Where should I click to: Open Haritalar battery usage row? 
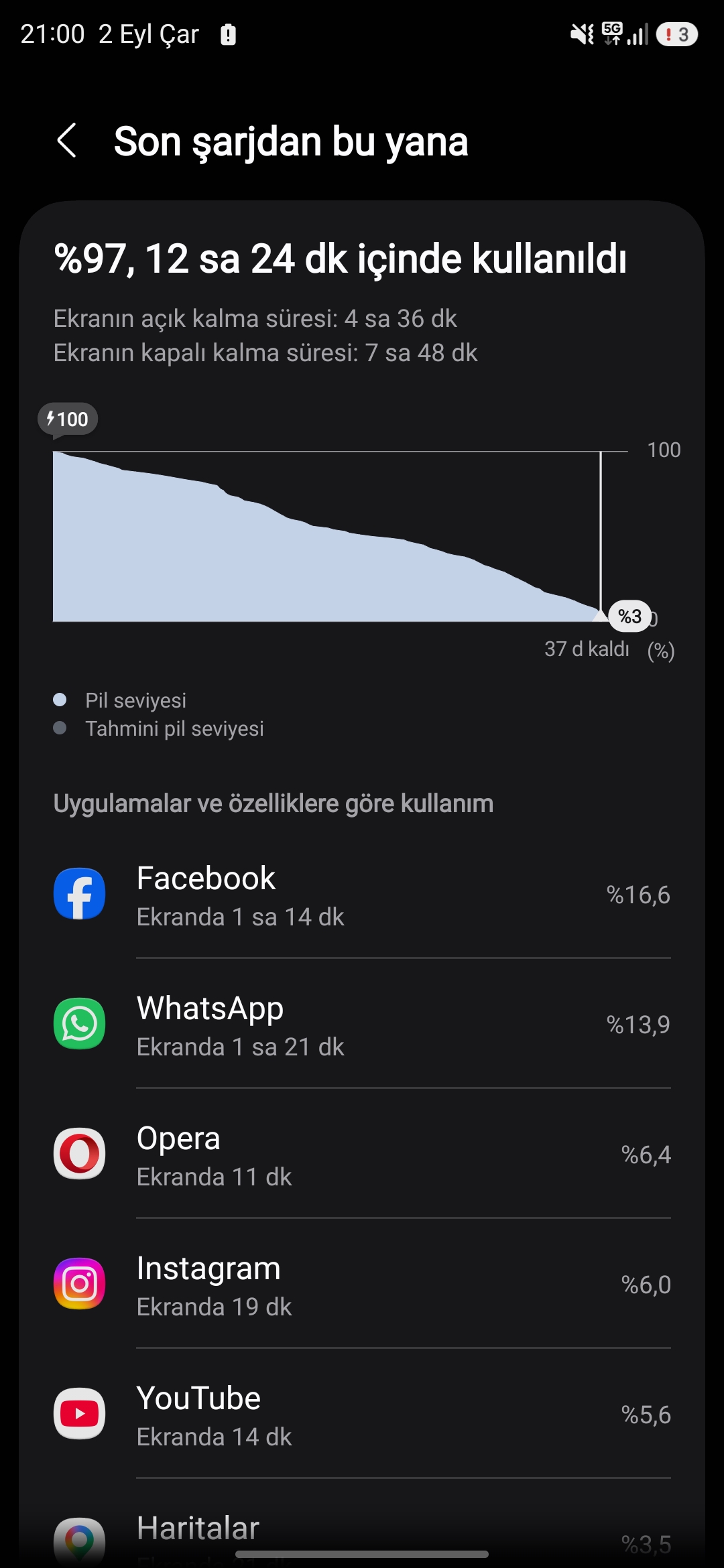tap(362, 1524)
